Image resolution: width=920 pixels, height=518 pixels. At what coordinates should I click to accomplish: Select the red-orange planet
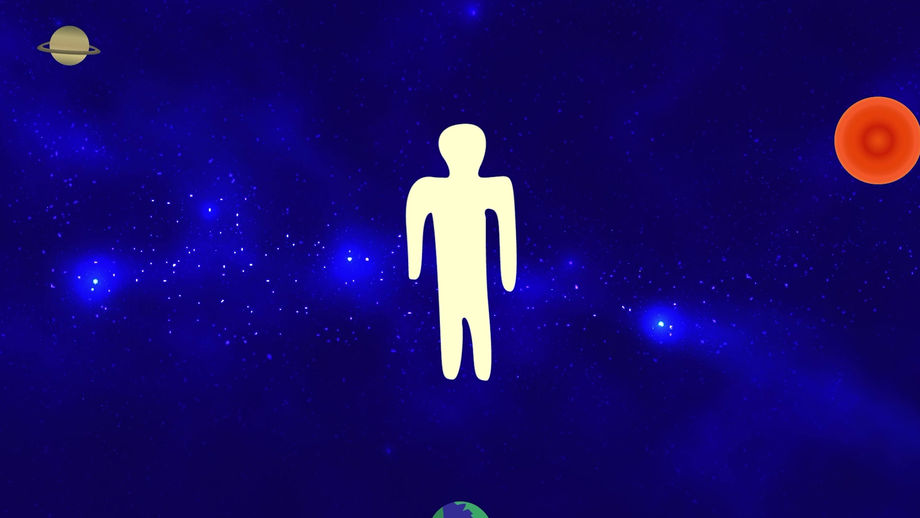point(878,141)
